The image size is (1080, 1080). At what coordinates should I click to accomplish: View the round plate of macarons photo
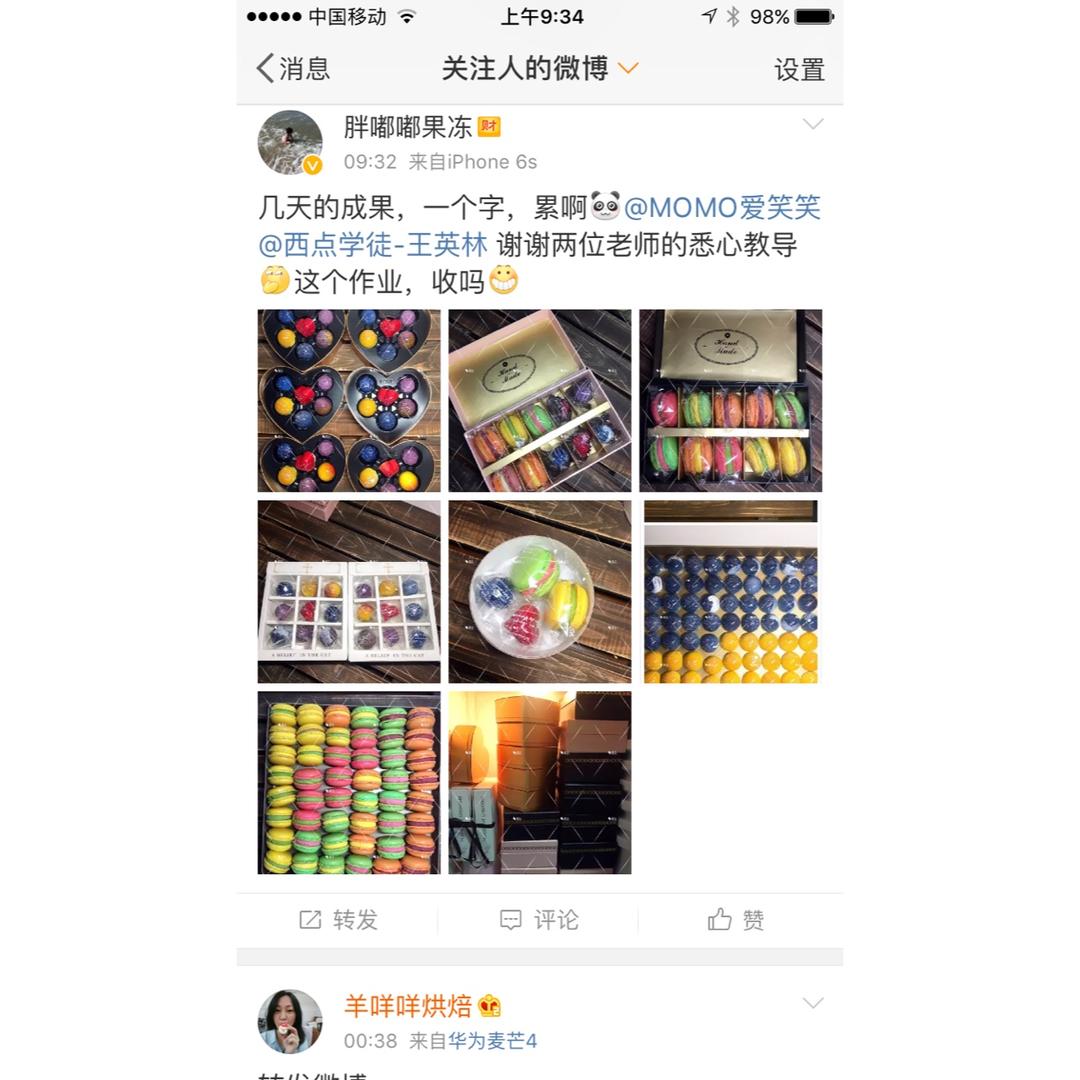(x=540, y=592)
